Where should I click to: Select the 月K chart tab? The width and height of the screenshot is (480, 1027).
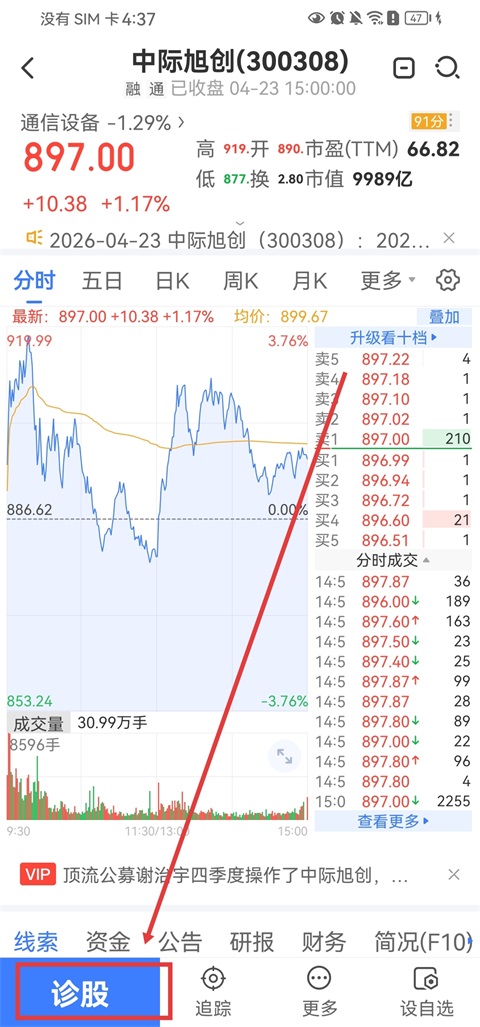click(x=309, y=281)
